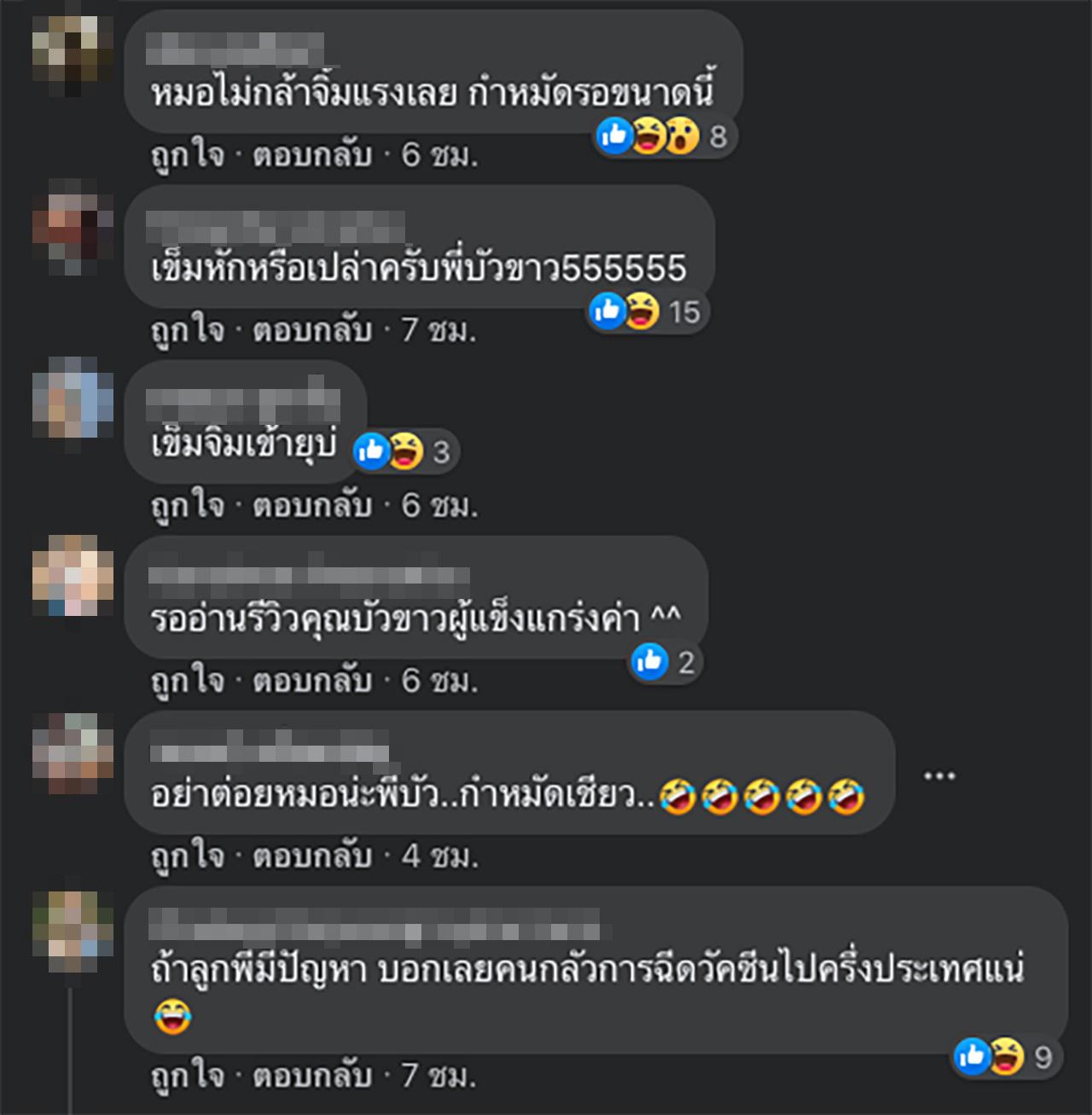Reply to the comment 'ถ้าลูกพี่มีปัญหา'
The width and height of the screenshot is (1092, 1115).
tap(311, 1075)
